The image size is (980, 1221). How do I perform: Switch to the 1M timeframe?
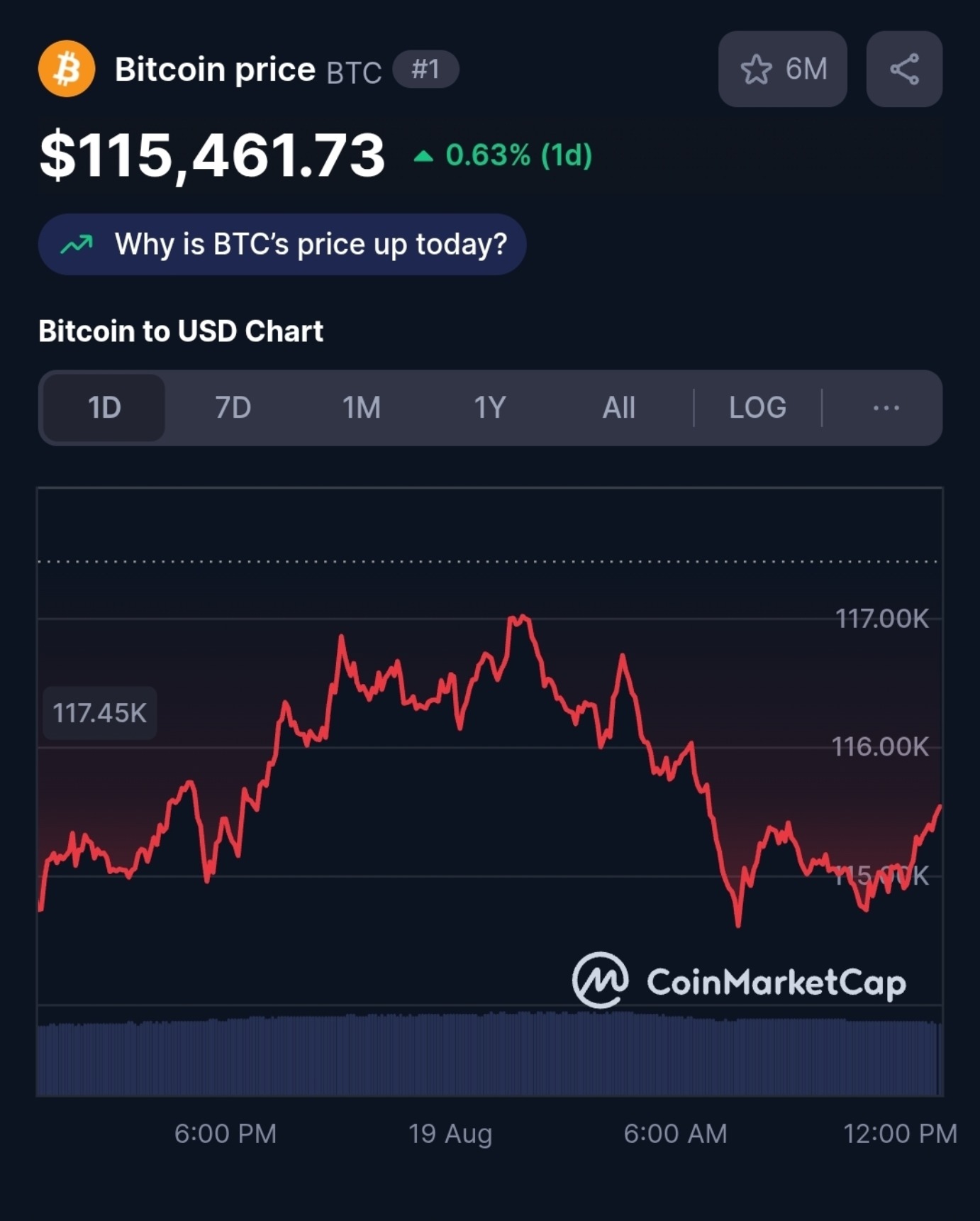coord(361,407)
